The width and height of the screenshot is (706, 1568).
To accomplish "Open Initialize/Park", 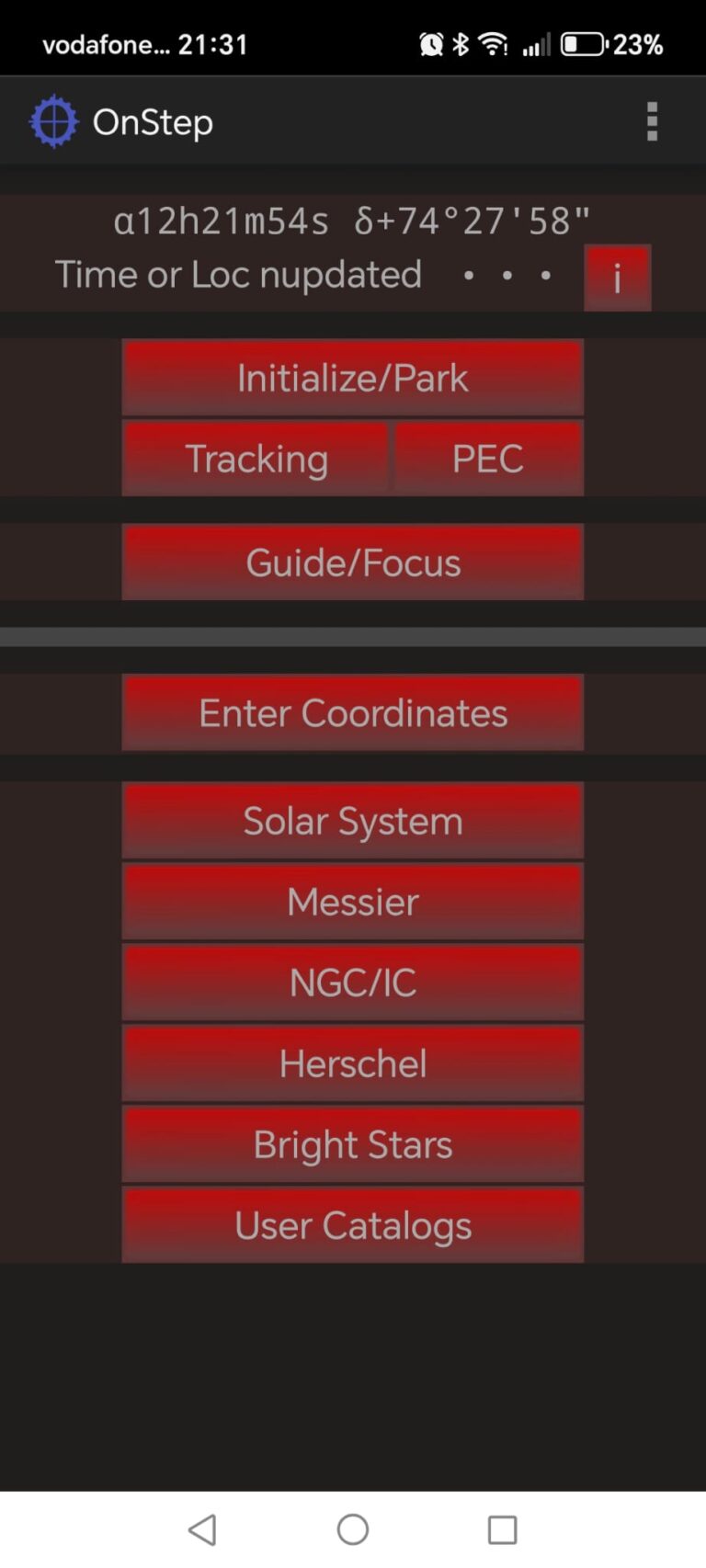I will pos(353,378).
